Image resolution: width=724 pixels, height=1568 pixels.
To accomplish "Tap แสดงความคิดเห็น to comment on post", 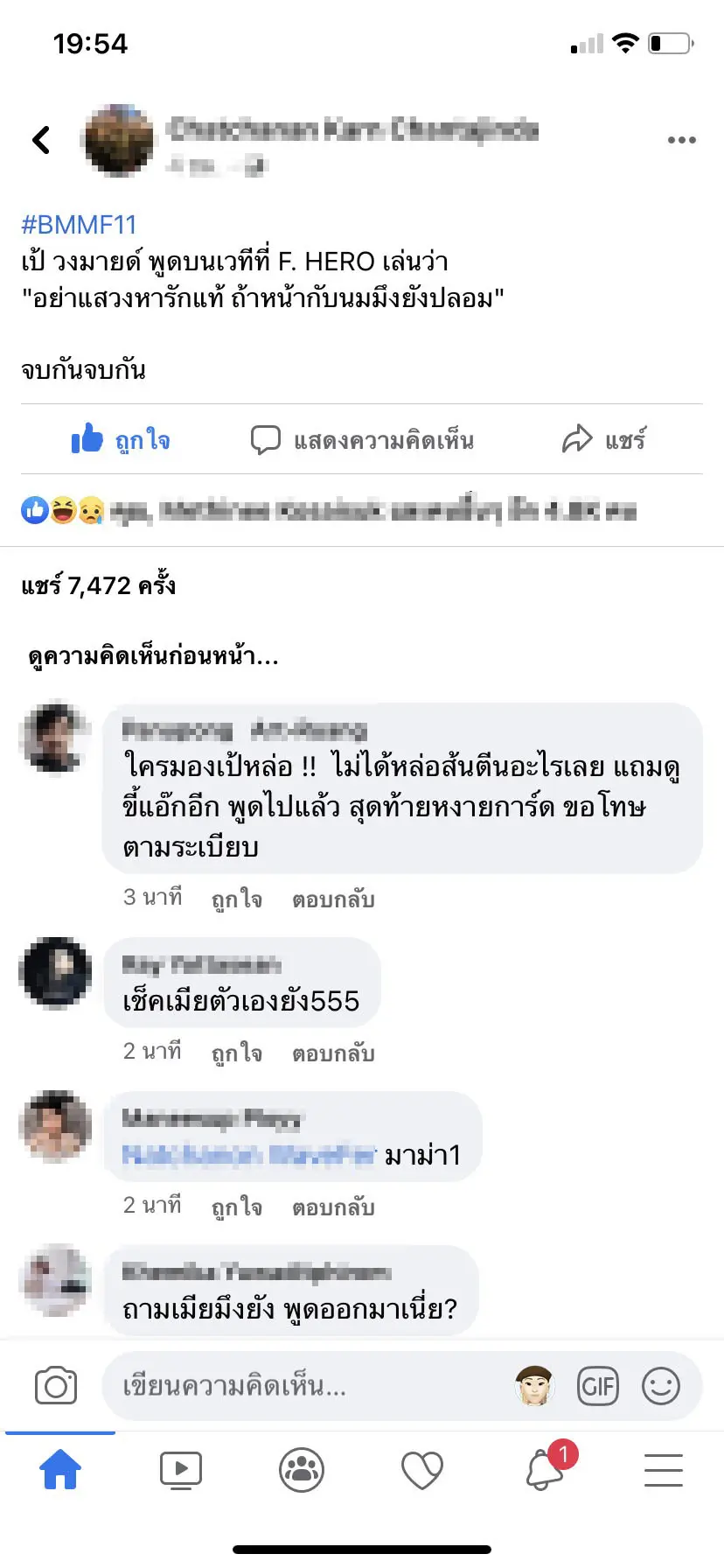I will coord(362,440).
